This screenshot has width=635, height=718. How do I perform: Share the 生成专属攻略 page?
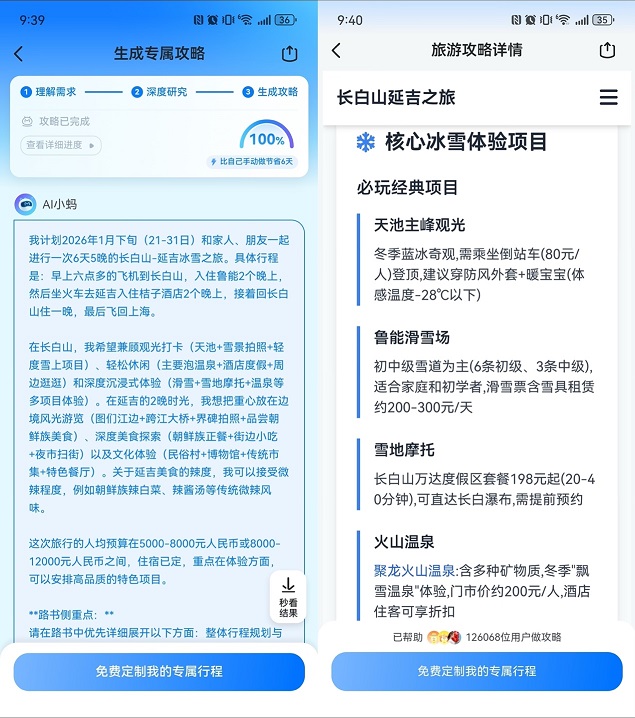tap(290, 54)
